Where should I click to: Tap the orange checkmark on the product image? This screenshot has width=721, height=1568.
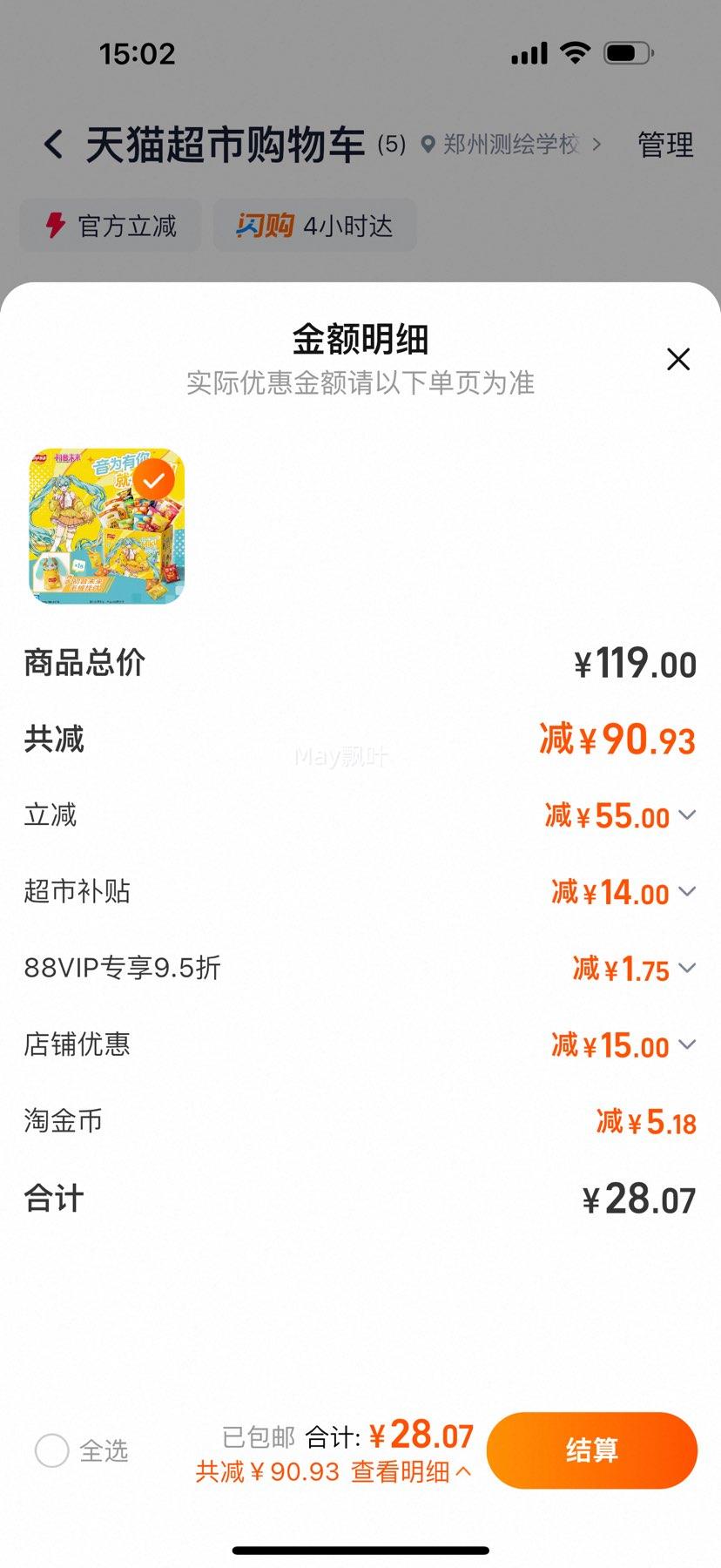153,478
